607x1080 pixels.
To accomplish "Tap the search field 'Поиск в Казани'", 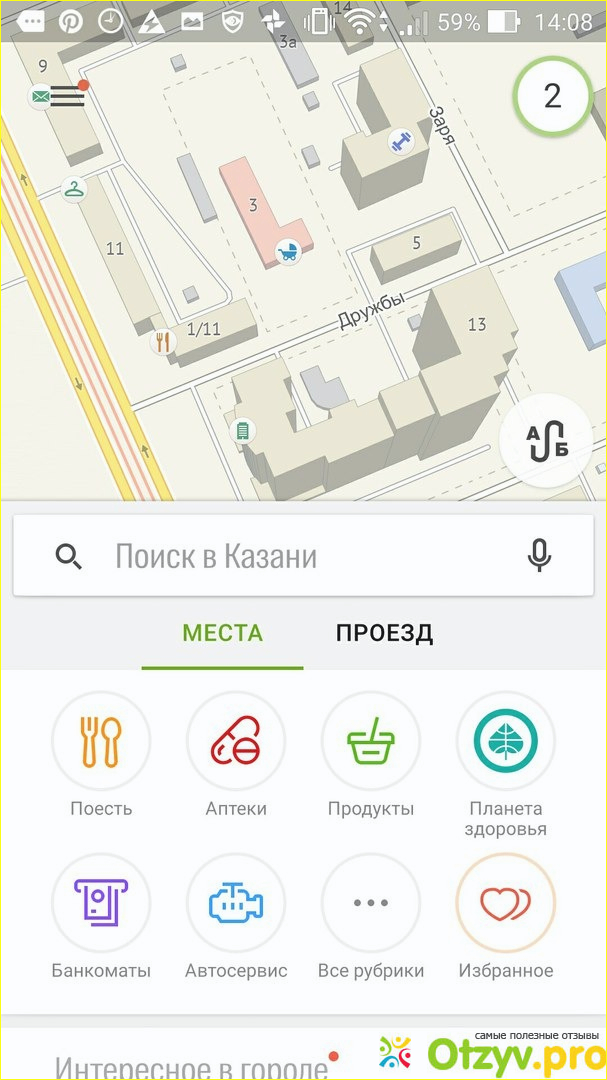I will click(x=300, y=556).
